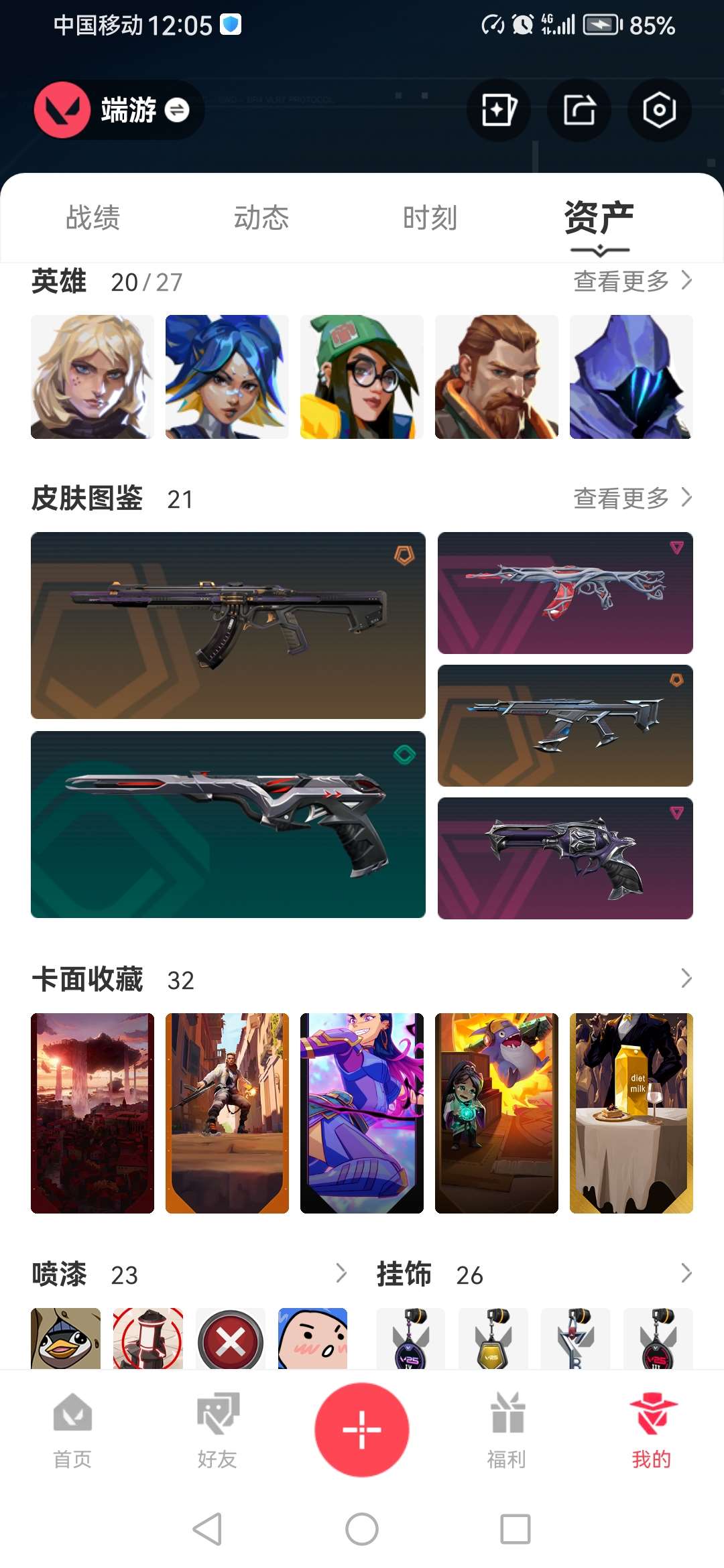
Task: Open the settings hexagon icon
Action: (x=659, y=110)
